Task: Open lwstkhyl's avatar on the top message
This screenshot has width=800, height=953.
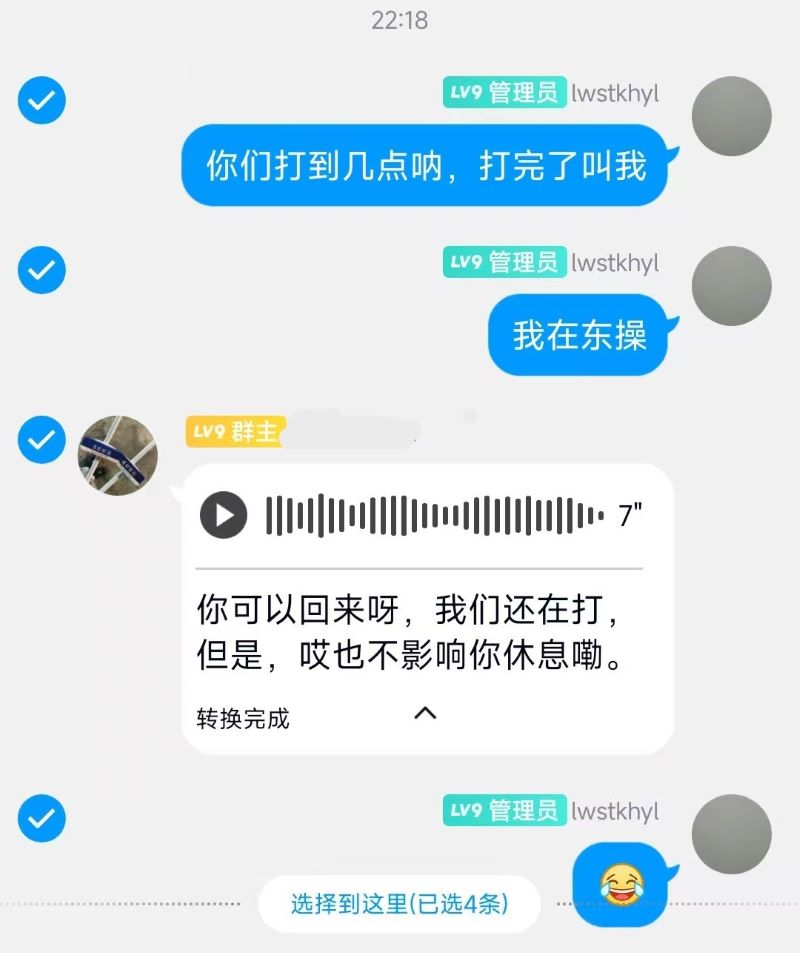Action: click(x=731, y=115)
